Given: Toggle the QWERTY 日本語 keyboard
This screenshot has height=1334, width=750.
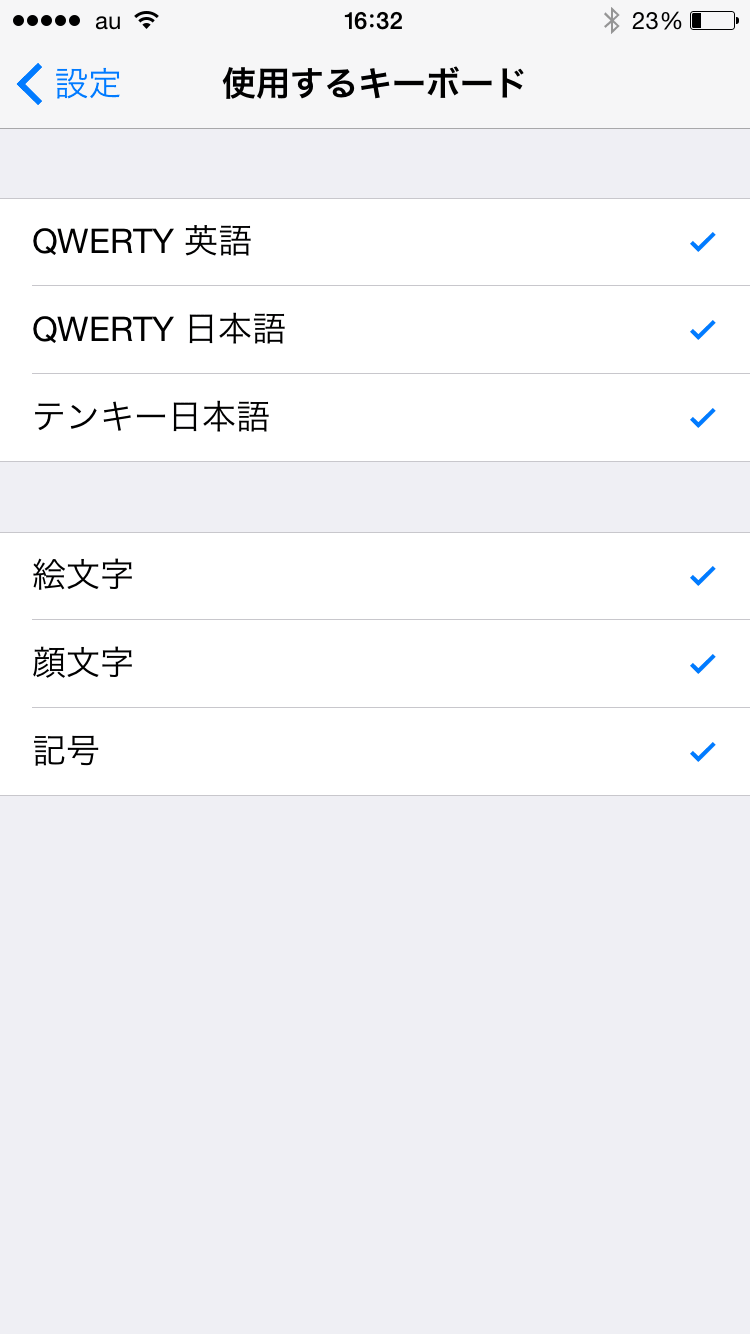Looking at the screenshot, I should click(x=375, y=330).
